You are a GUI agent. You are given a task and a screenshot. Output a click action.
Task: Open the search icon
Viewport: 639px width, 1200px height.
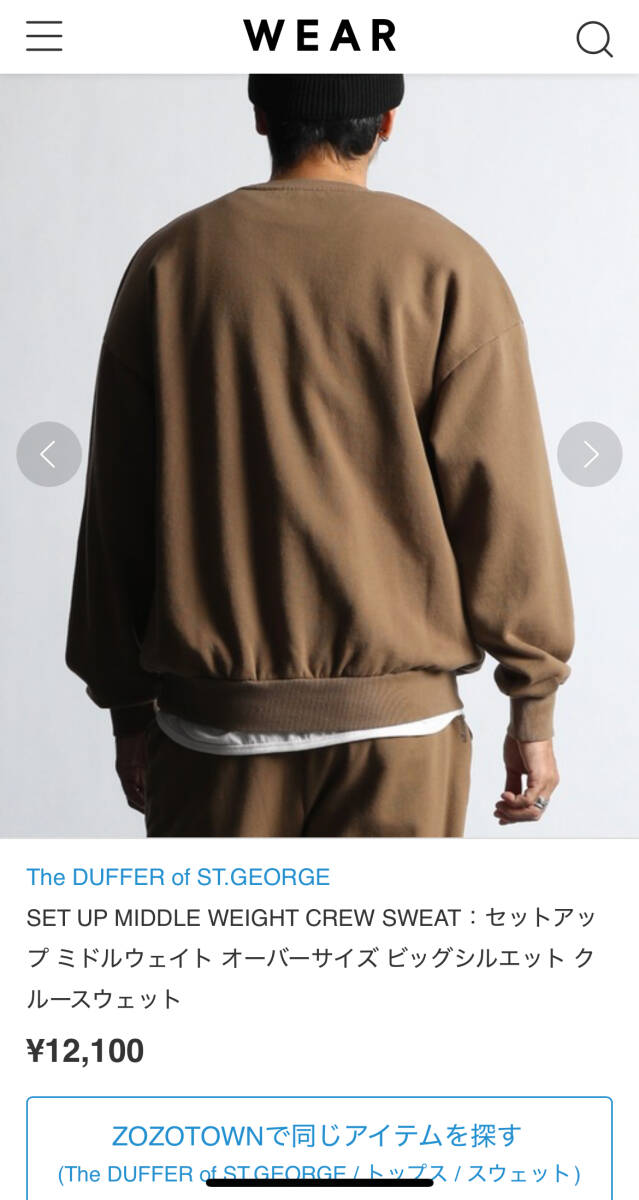point(594,39)
